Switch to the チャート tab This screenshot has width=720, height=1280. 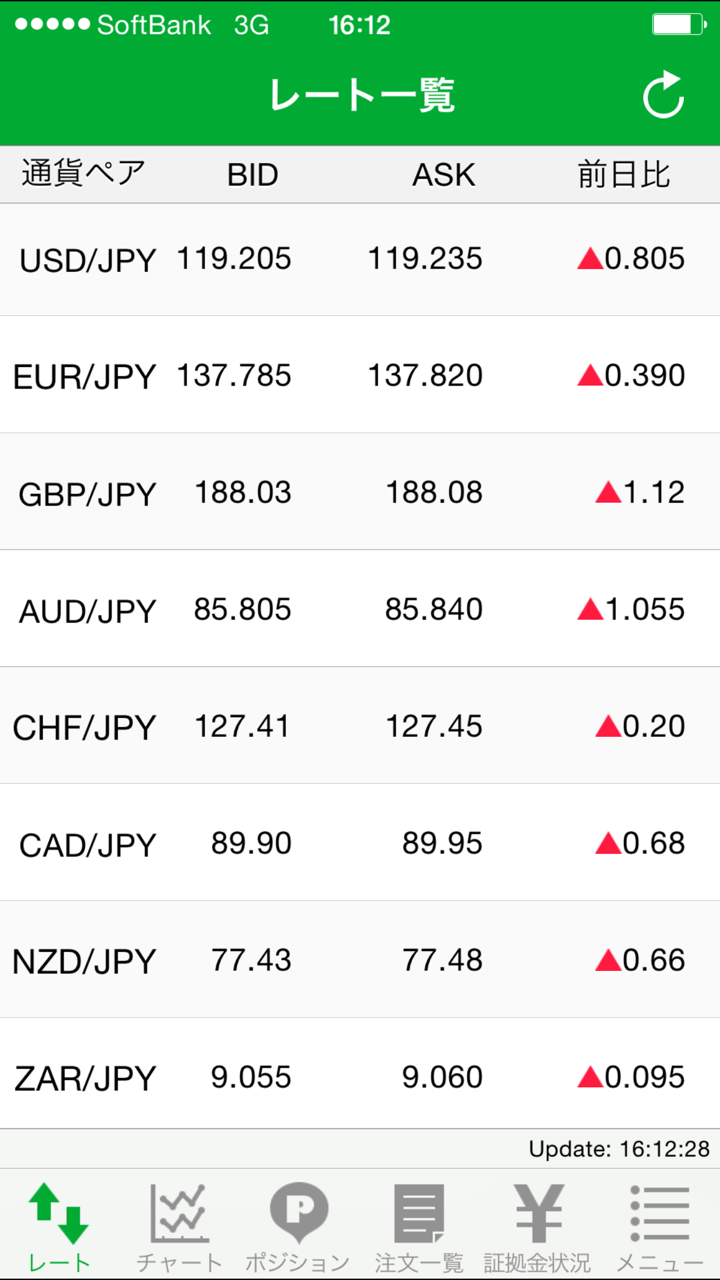point(179,1227)
